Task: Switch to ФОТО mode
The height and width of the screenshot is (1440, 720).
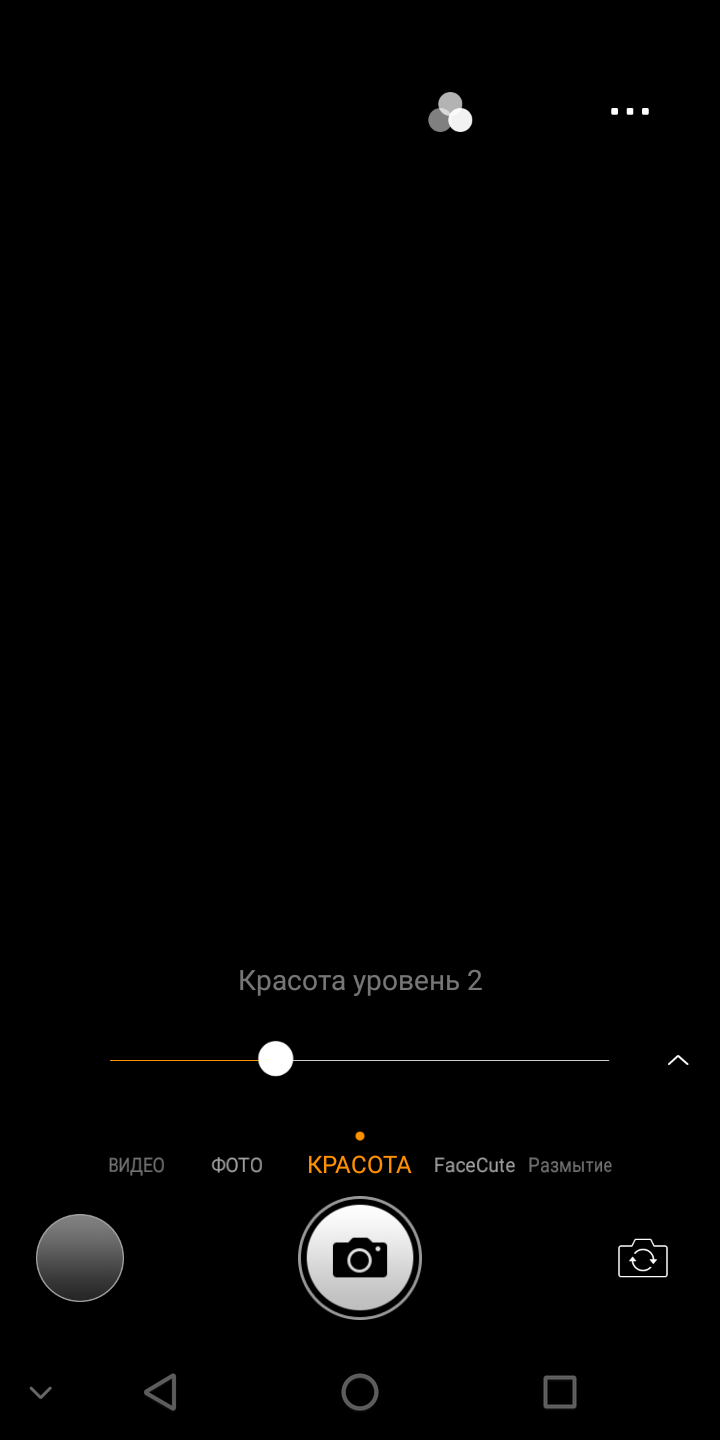Action: [x=237, y=1165]
